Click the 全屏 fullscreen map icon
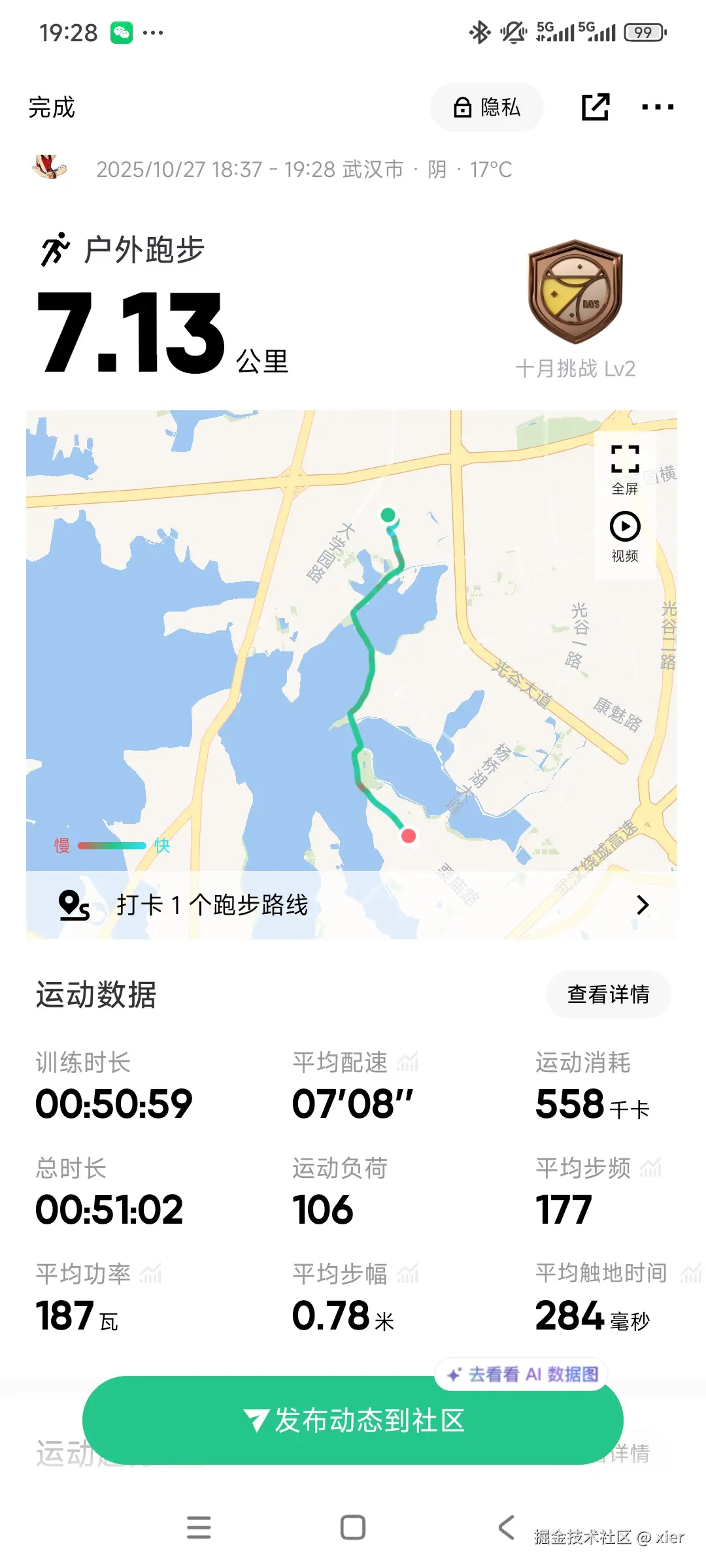Viewport: 706px width, 1568px height. point(626,460)
